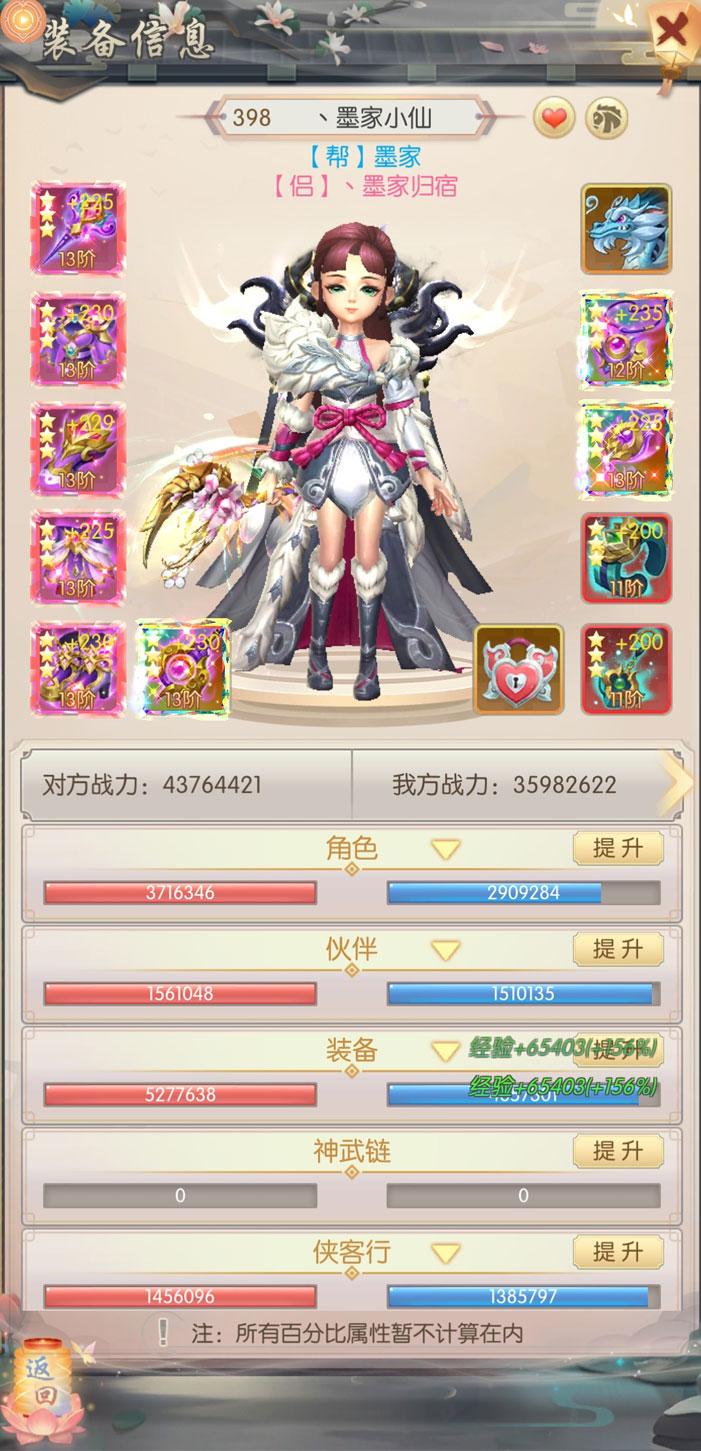701x1451 pixels.
Task: Tap 提升 for the 神武链 section
Action: [617, 1151]
